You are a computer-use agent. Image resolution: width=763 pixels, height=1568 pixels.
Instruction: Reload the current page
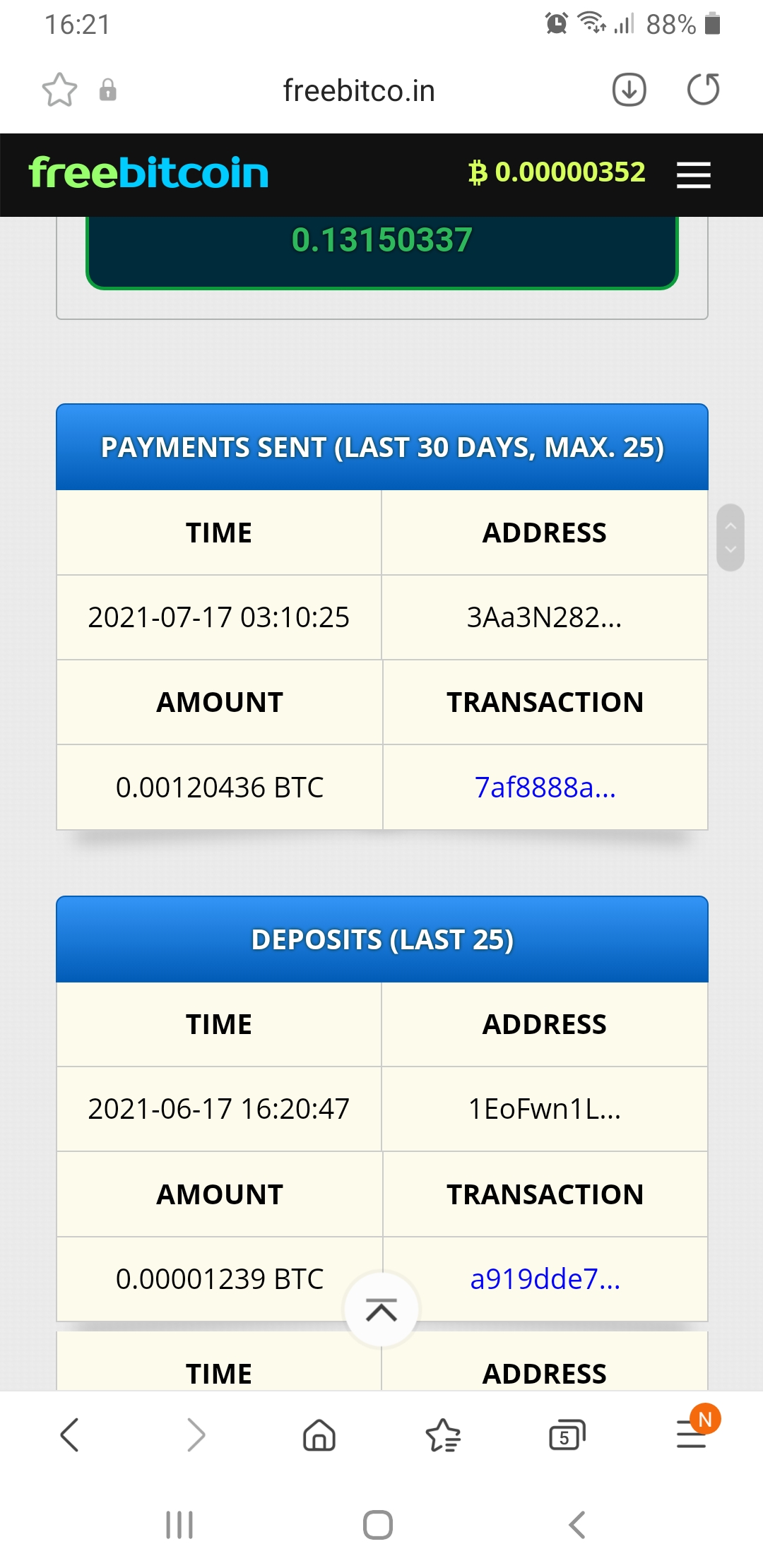pyautogui.click(x=703, y=90)
